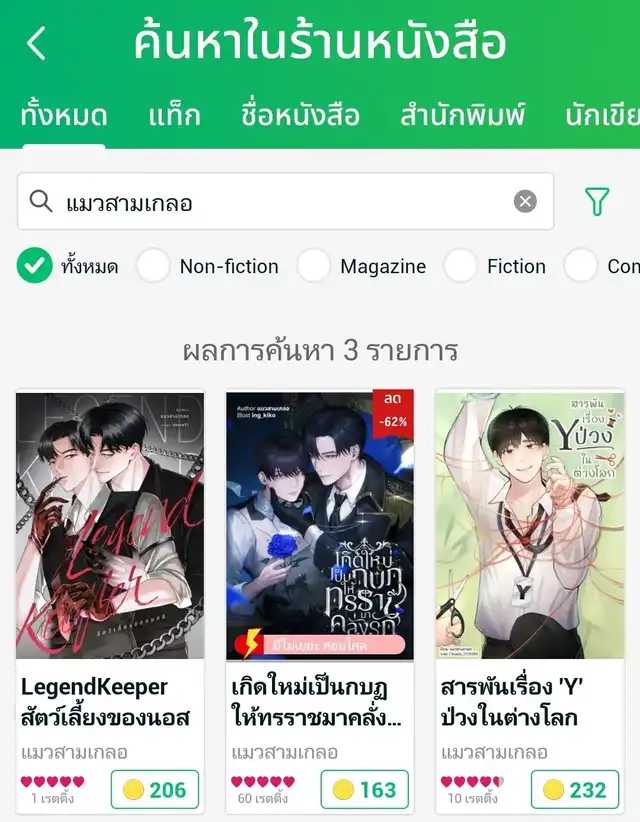Image resolution: width=640 pixels, height=822 pixels.
Task: Switch to the สำนักพิมพ์ tab
Action: tap(462, 115)
